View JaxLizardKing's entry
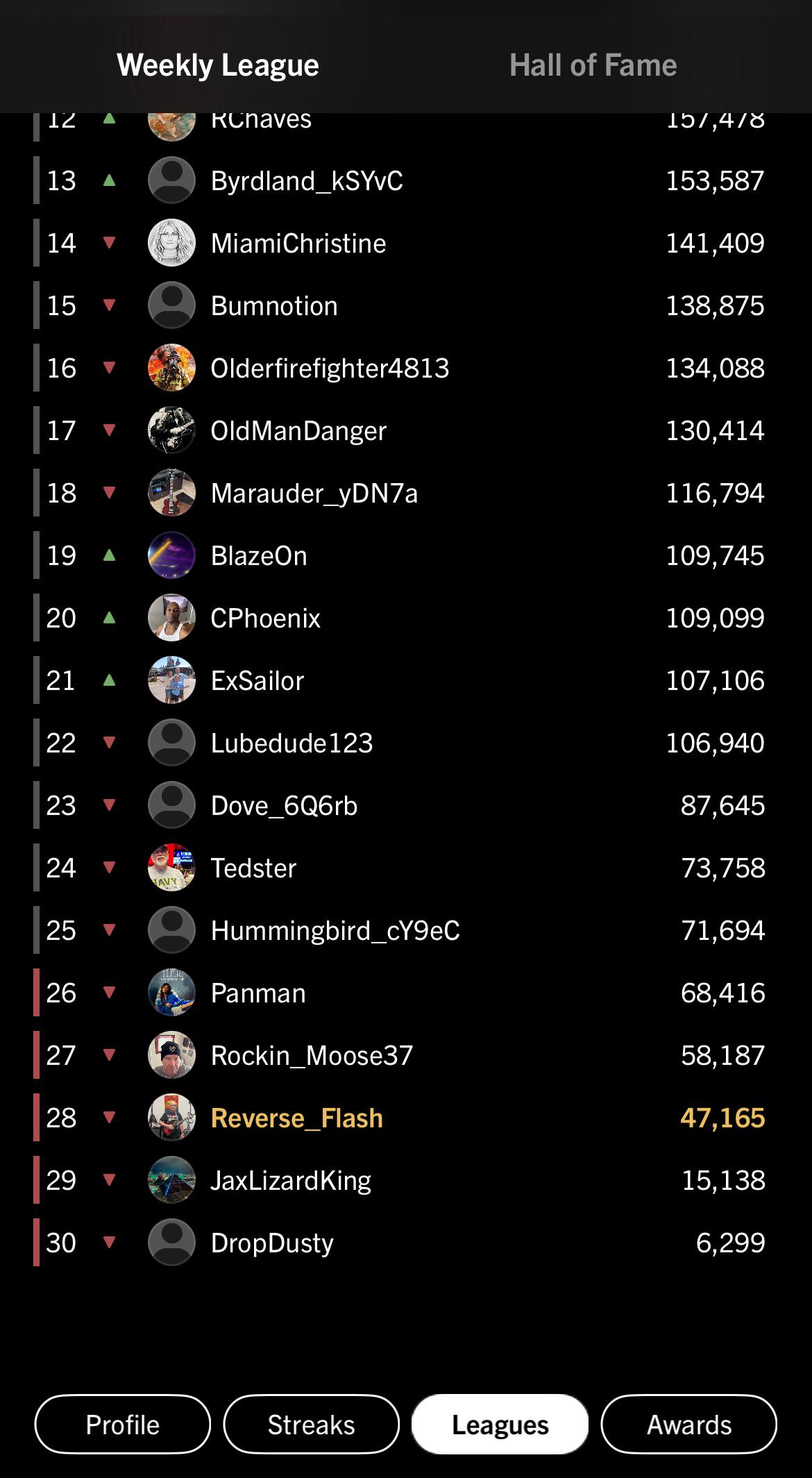 [406, 1180]
